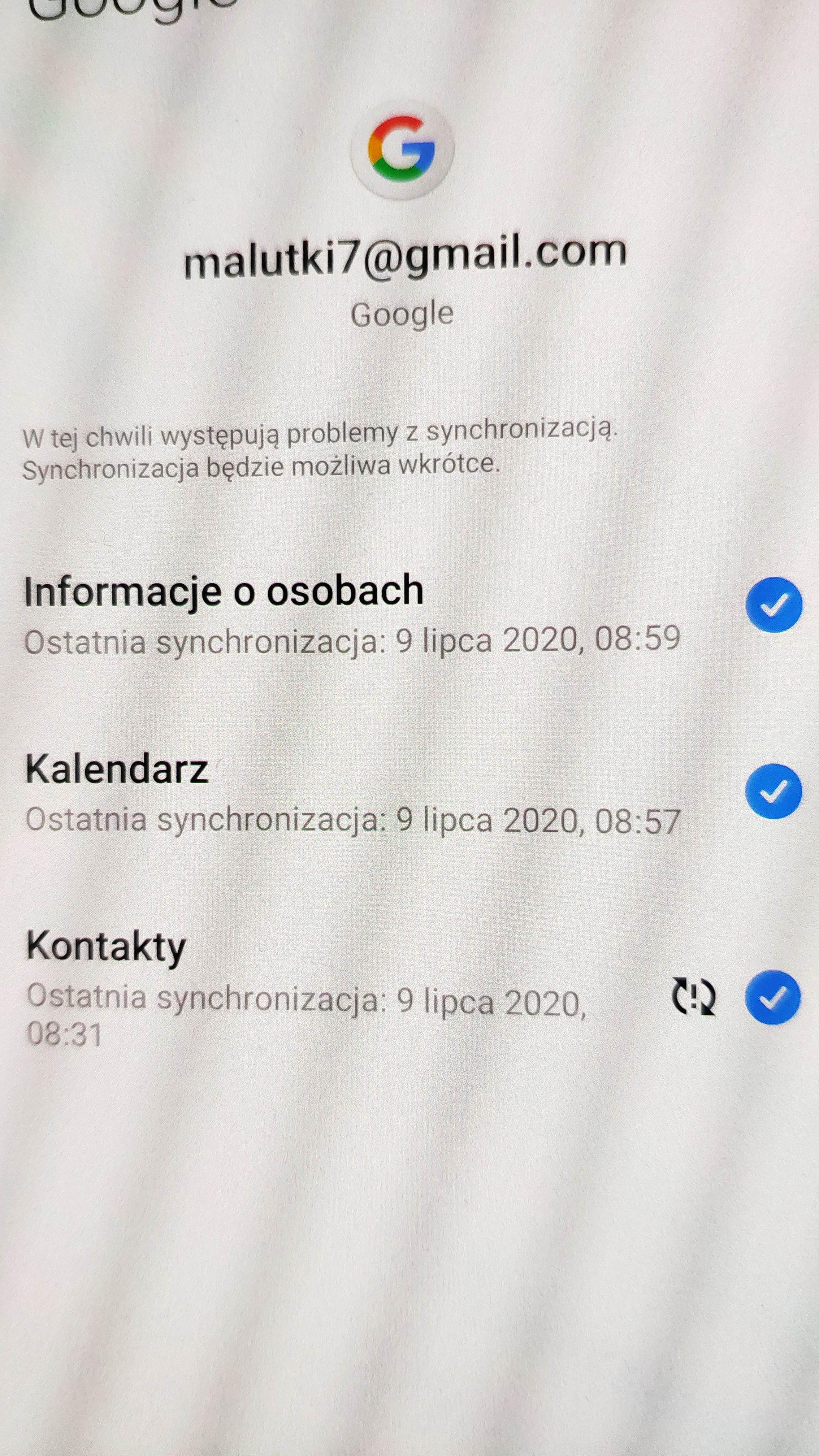
Task: Toggle Kalendarz sync checkbox
Action: click(x=773, y=791)
